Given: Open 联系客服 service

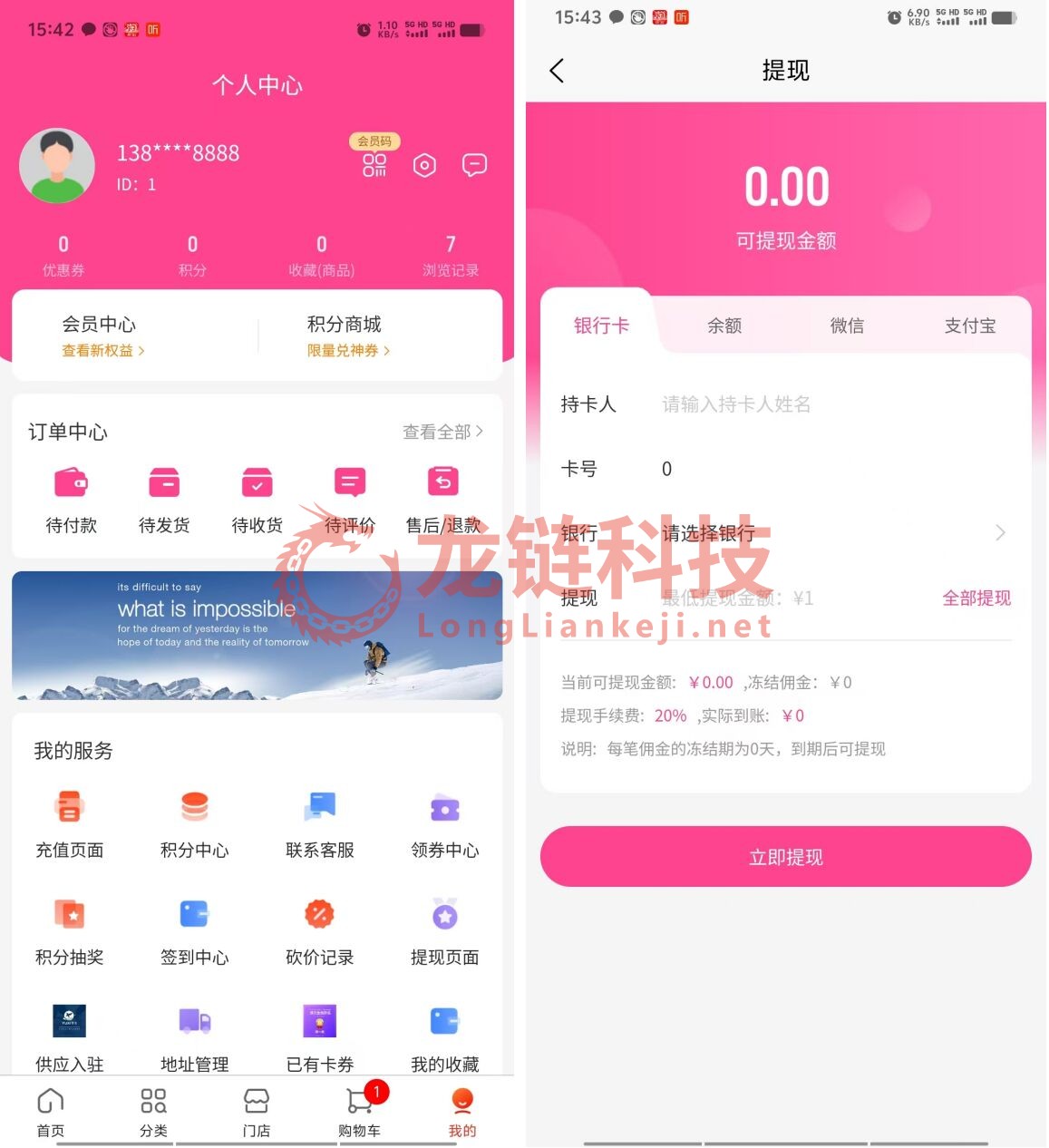Looking at the screenshot, I should coord(320,823).
